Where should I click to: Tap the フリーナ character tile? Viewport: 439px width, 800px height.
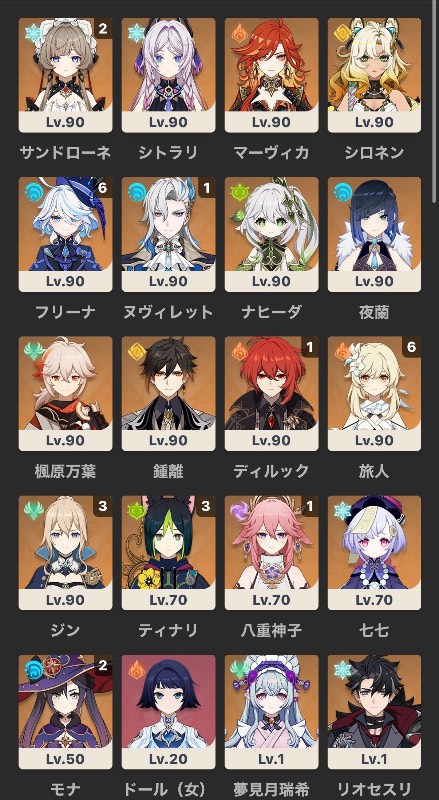65,235
